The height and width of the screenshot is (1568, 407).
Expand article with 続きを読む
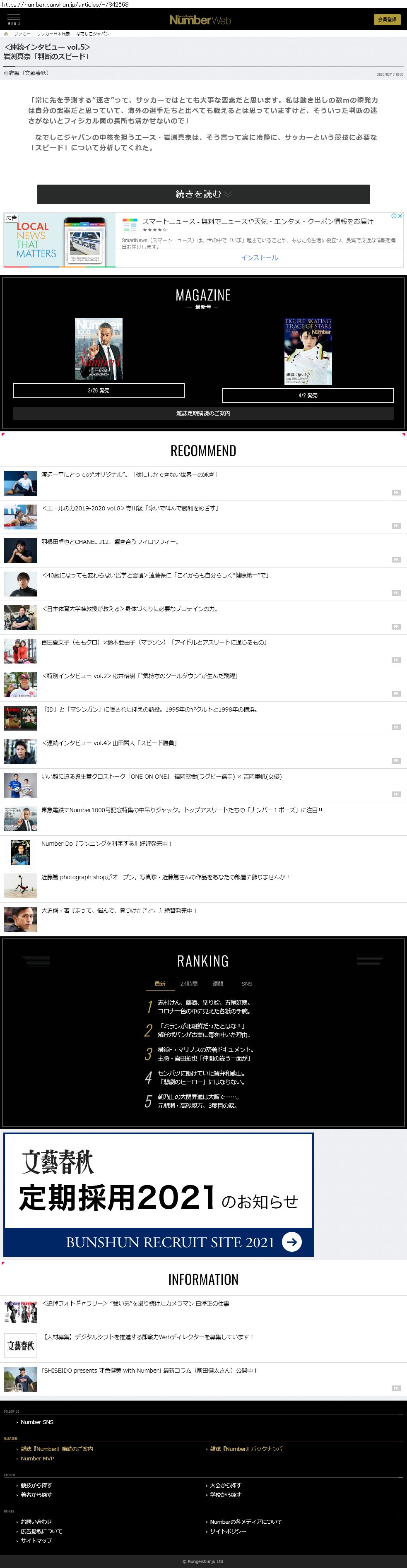203,194
